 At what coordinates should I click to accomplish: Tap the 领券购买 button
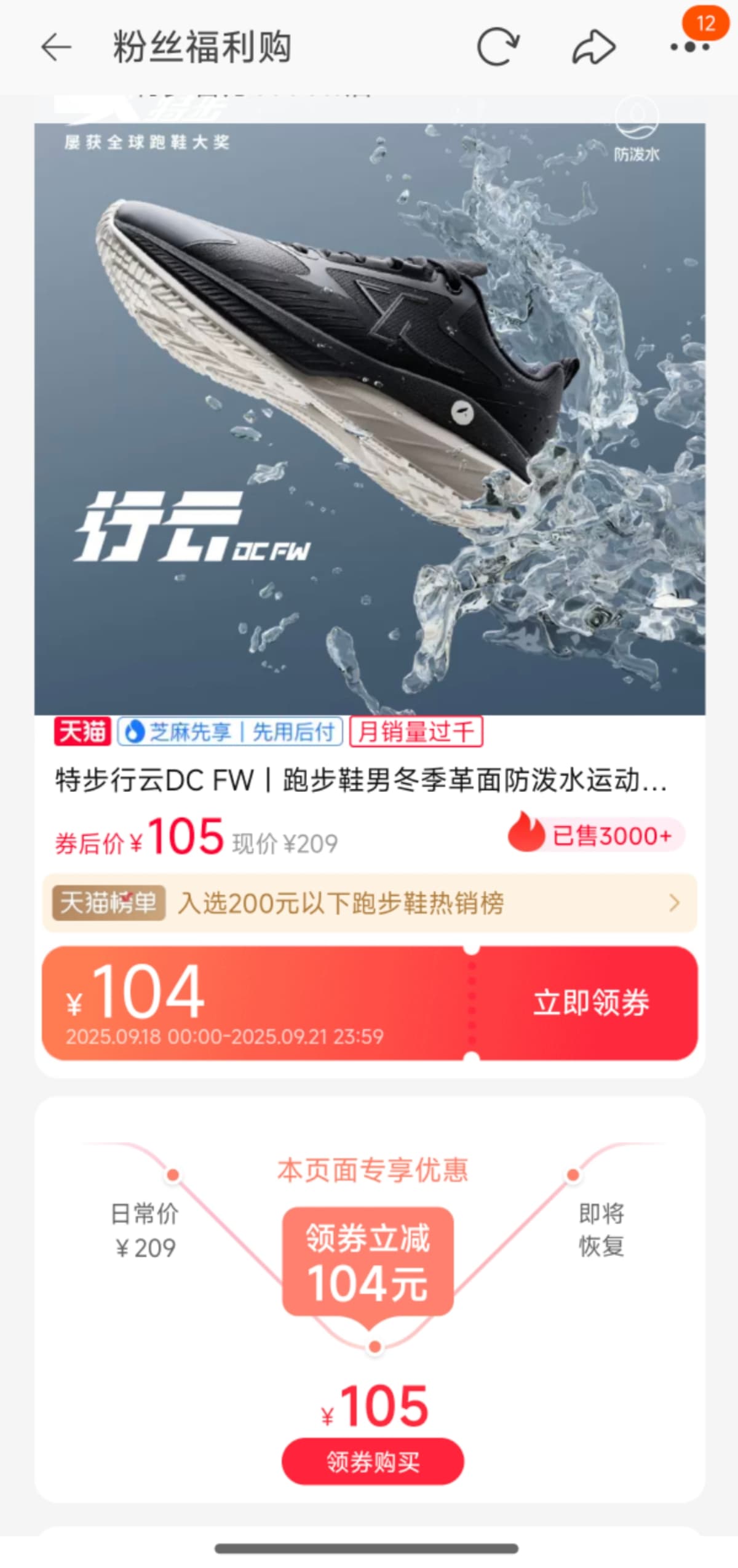372,1461
